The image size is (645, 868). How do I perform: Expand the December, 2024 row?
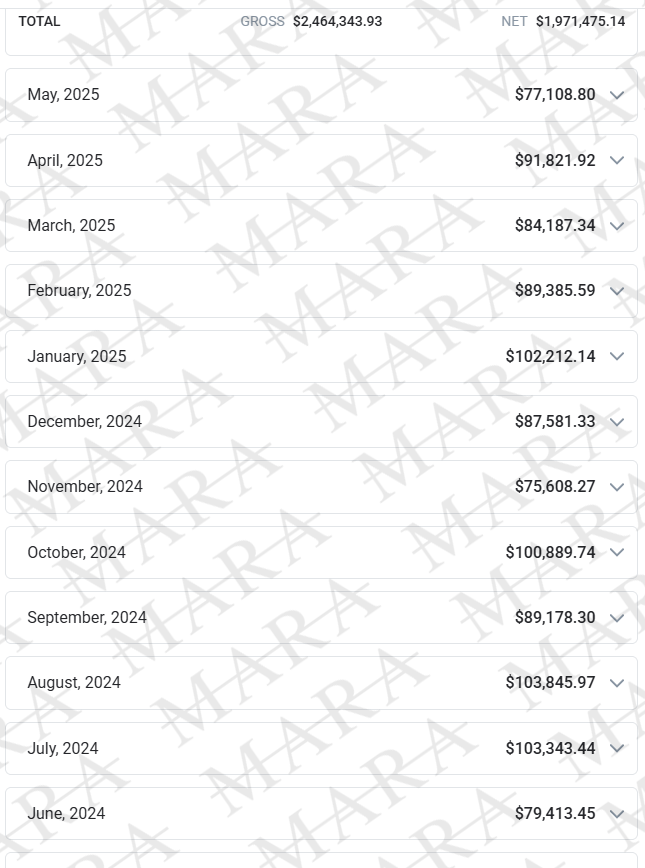coord(616,422)
